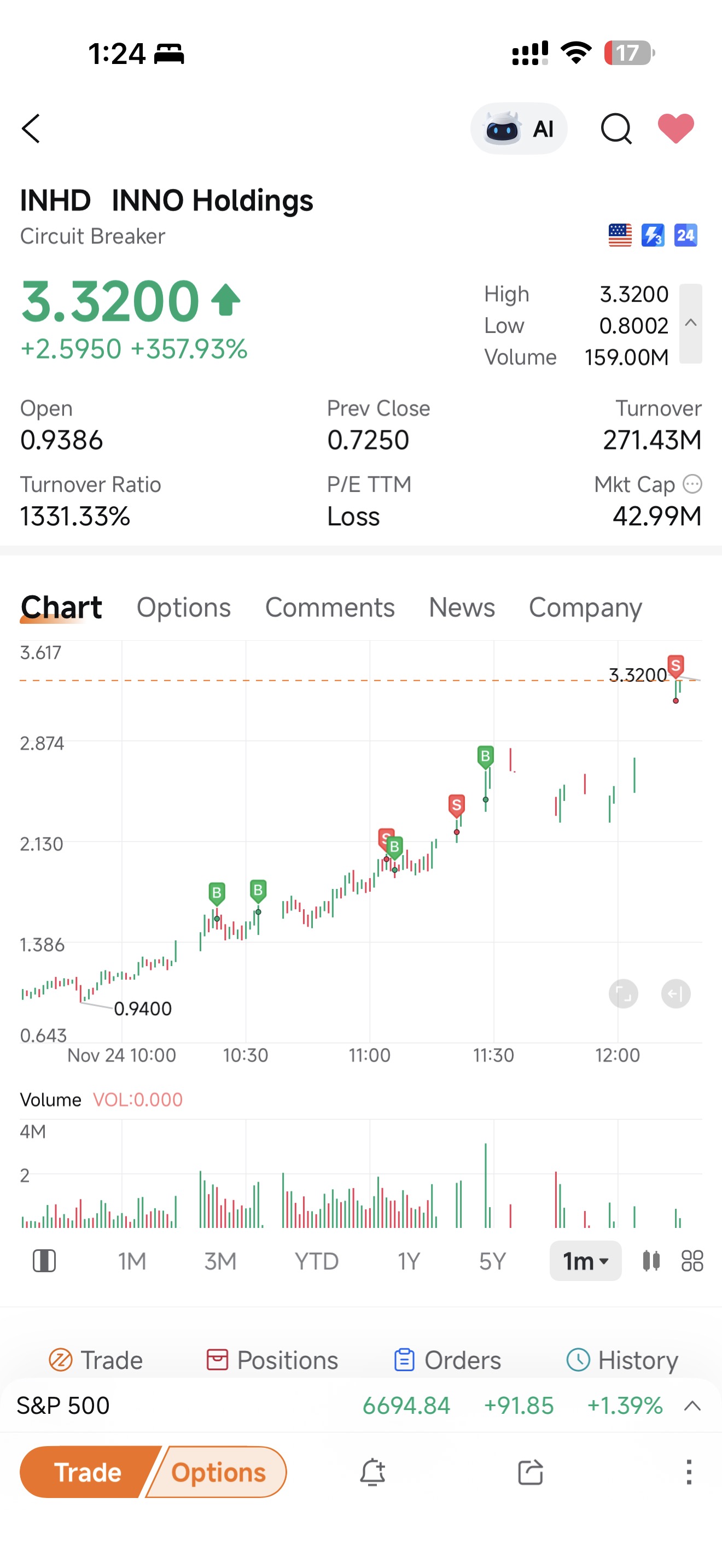Toggle chart fullscreen mode
Screen dimensions: 722x1568
[x=623, y=992]
